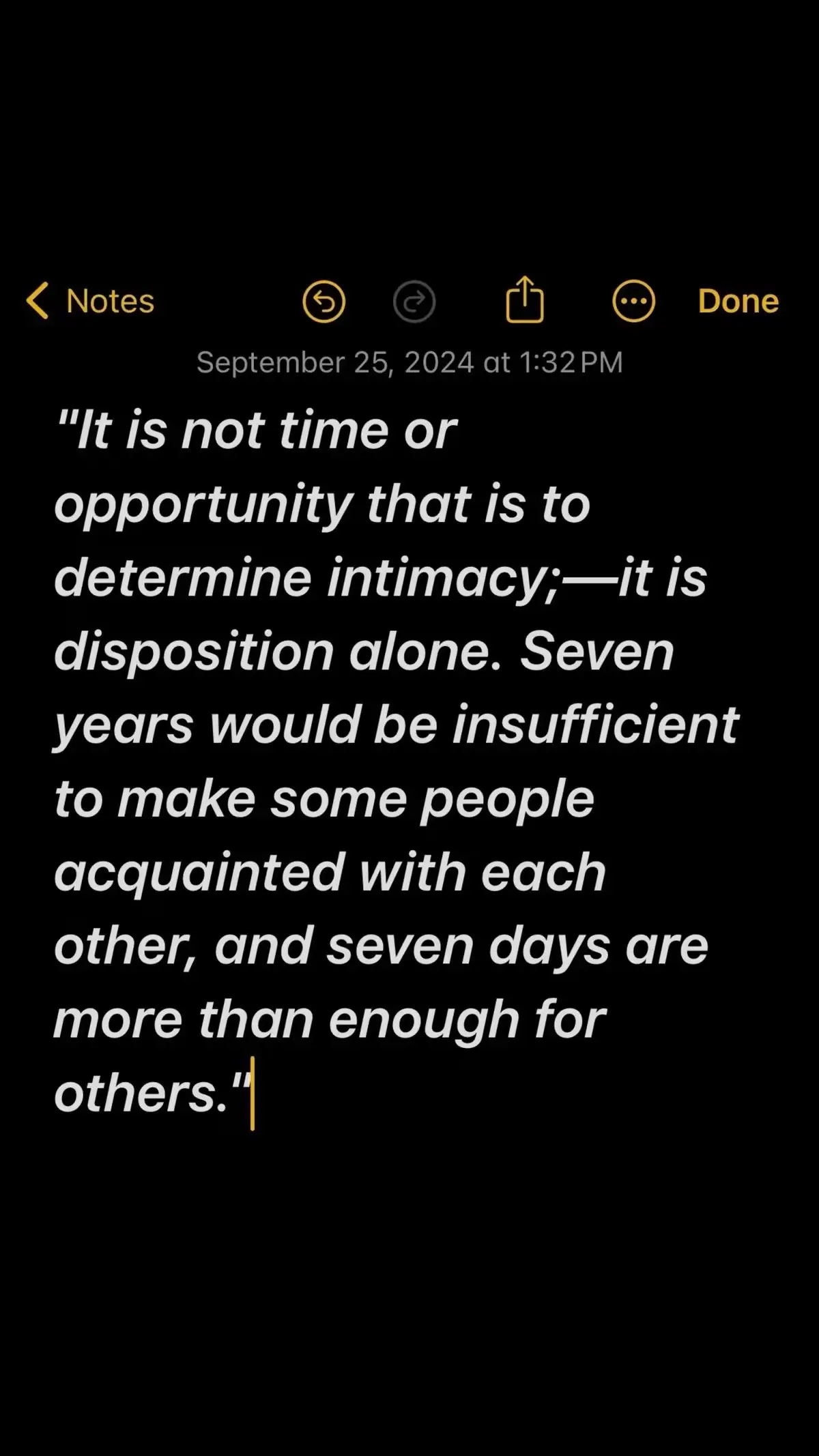Tap the back chevron arrow
The image size is (819, 1456).
[x=39, y=300]
